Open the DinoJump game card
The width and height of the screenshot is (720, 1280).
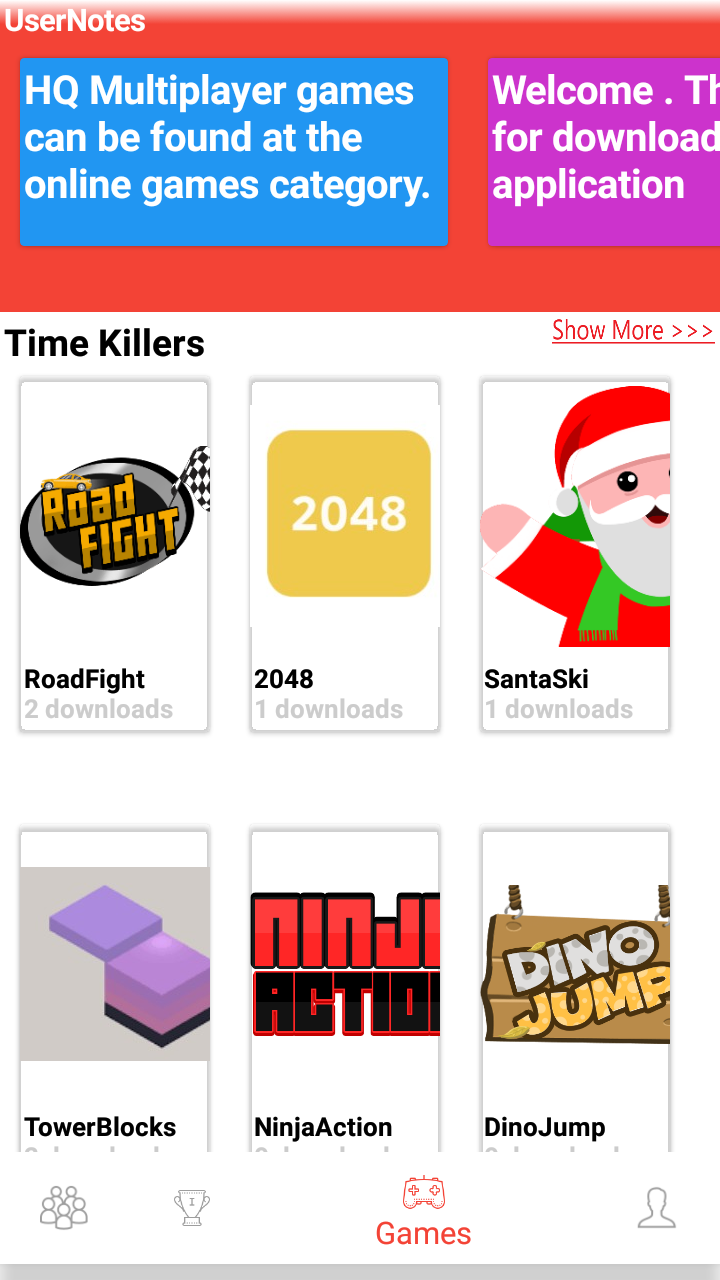pos(575,990)
